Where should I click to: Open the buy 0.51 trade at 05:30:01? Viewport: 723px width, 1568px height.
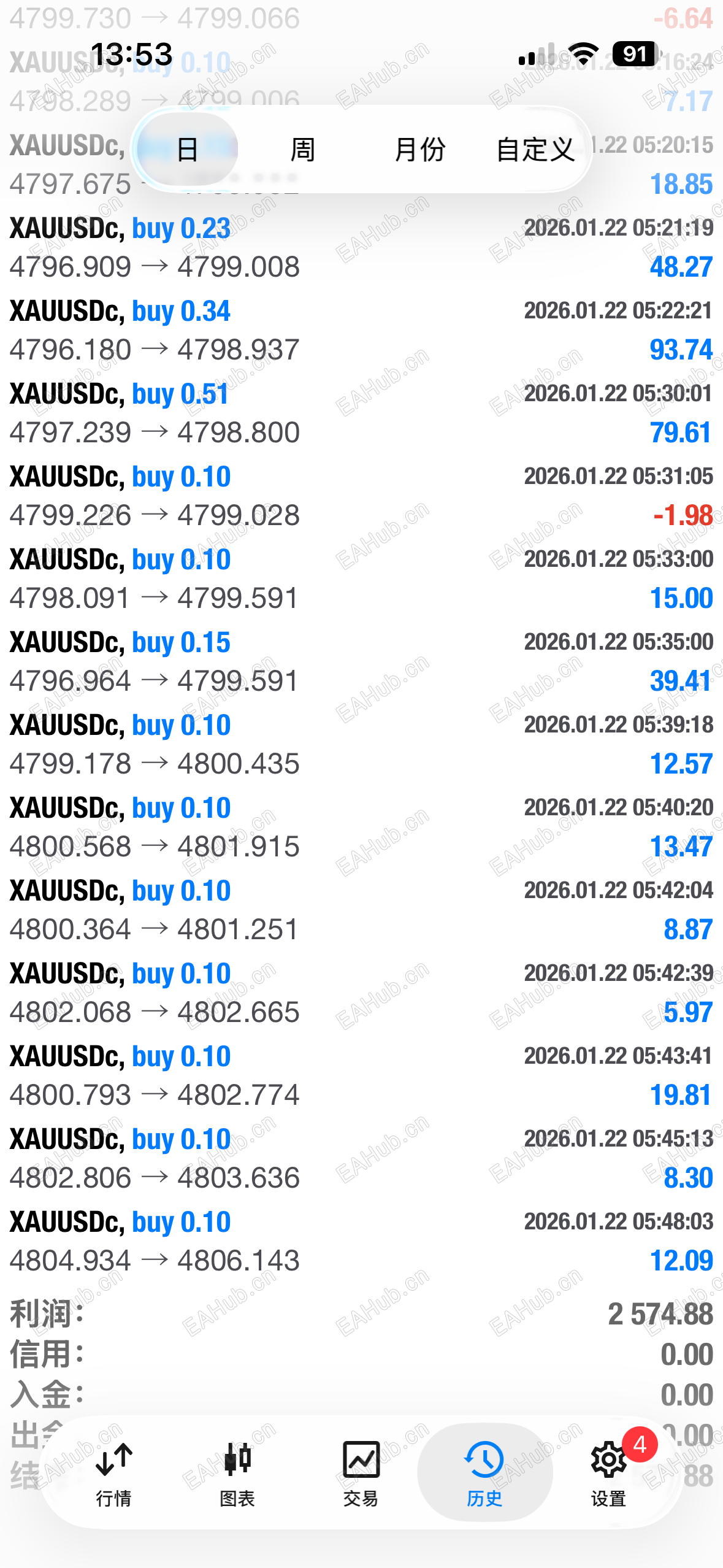[x=361, y=413]
